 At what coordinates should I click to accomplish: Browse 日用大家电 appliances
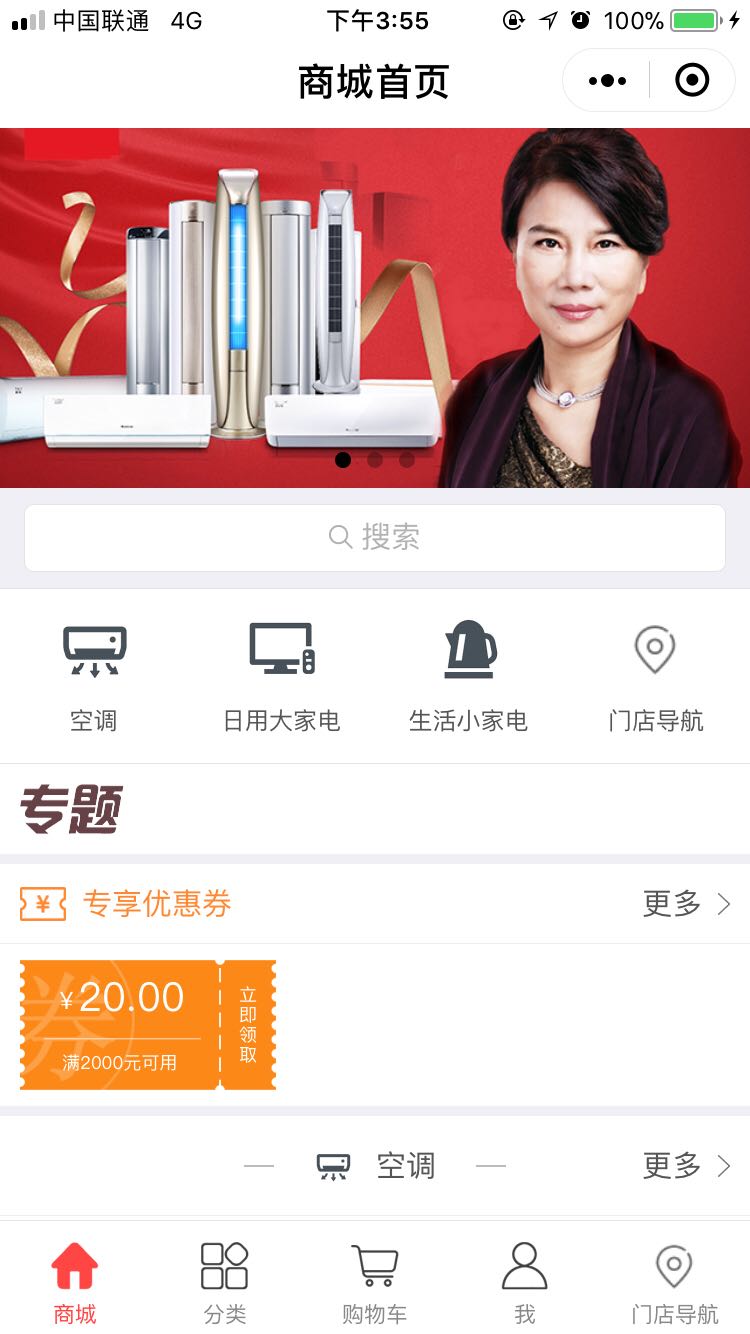tap(281, 677)
